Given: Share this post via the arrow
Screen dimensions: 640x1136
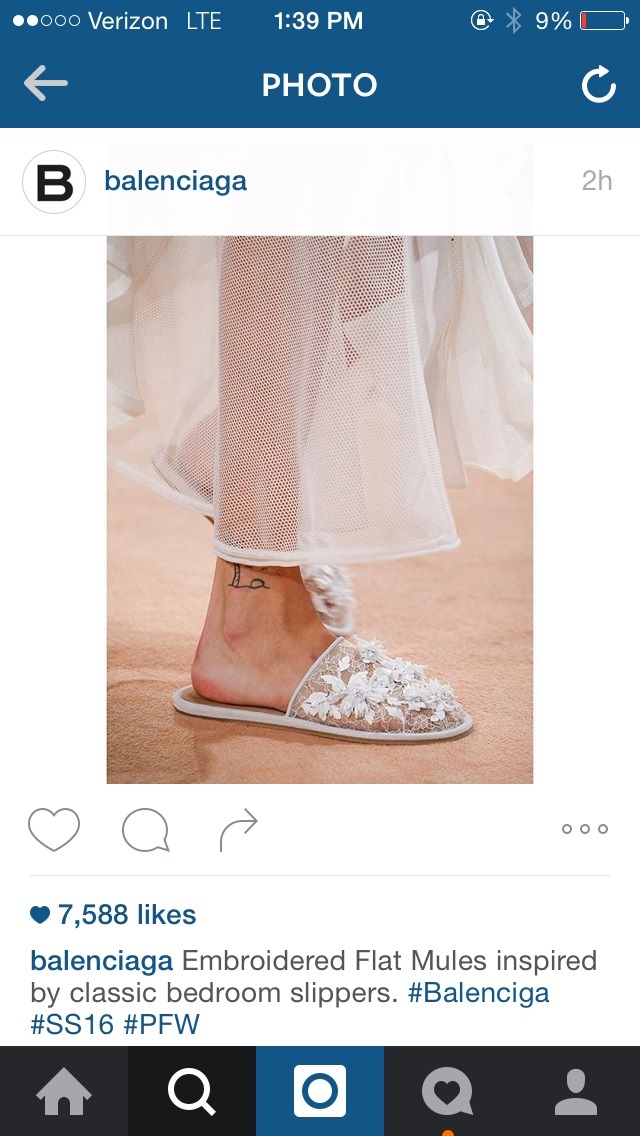Looking at the screenshot, I should 238,830.
